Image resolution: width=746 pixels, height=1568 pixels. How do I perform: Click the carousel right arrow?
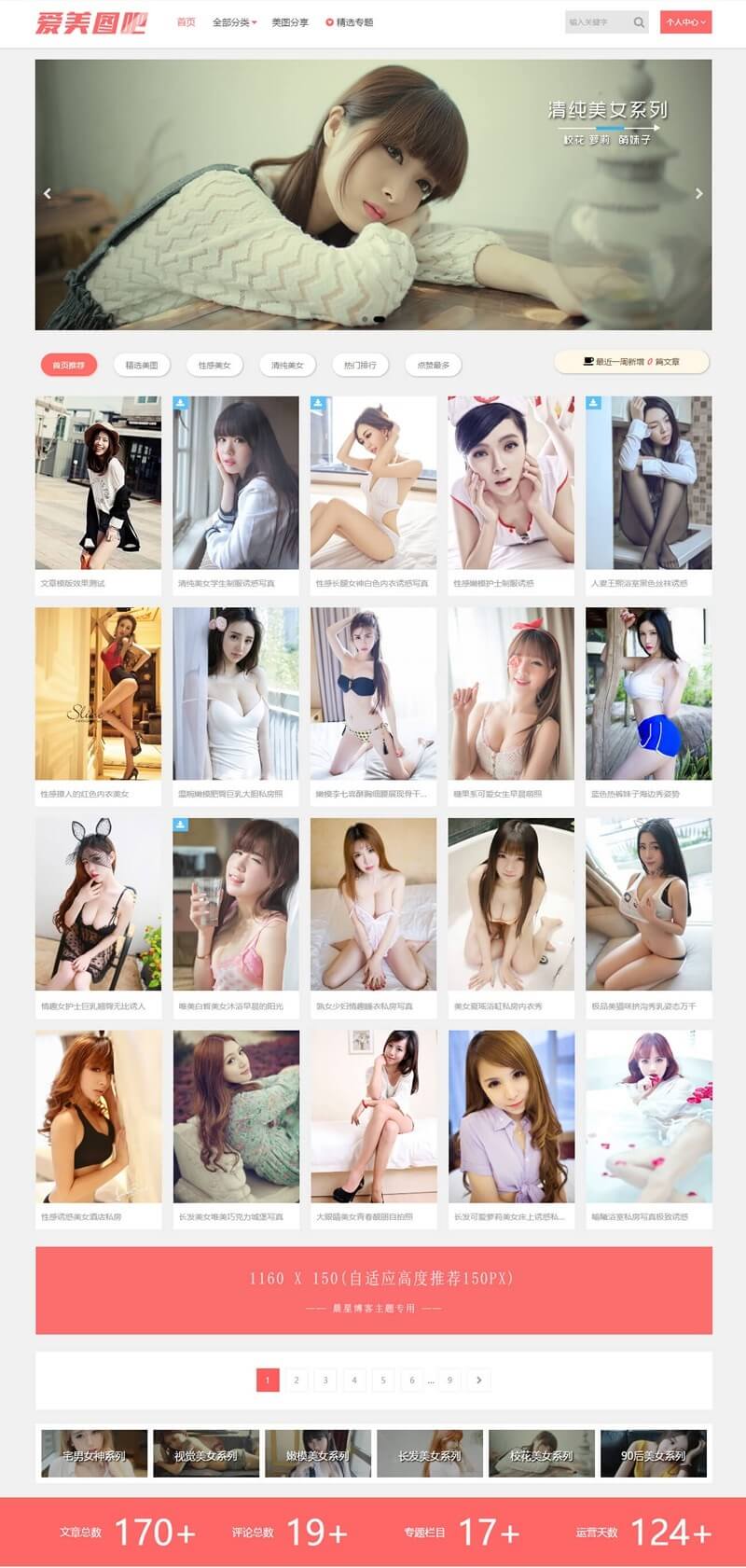(699, 193)
